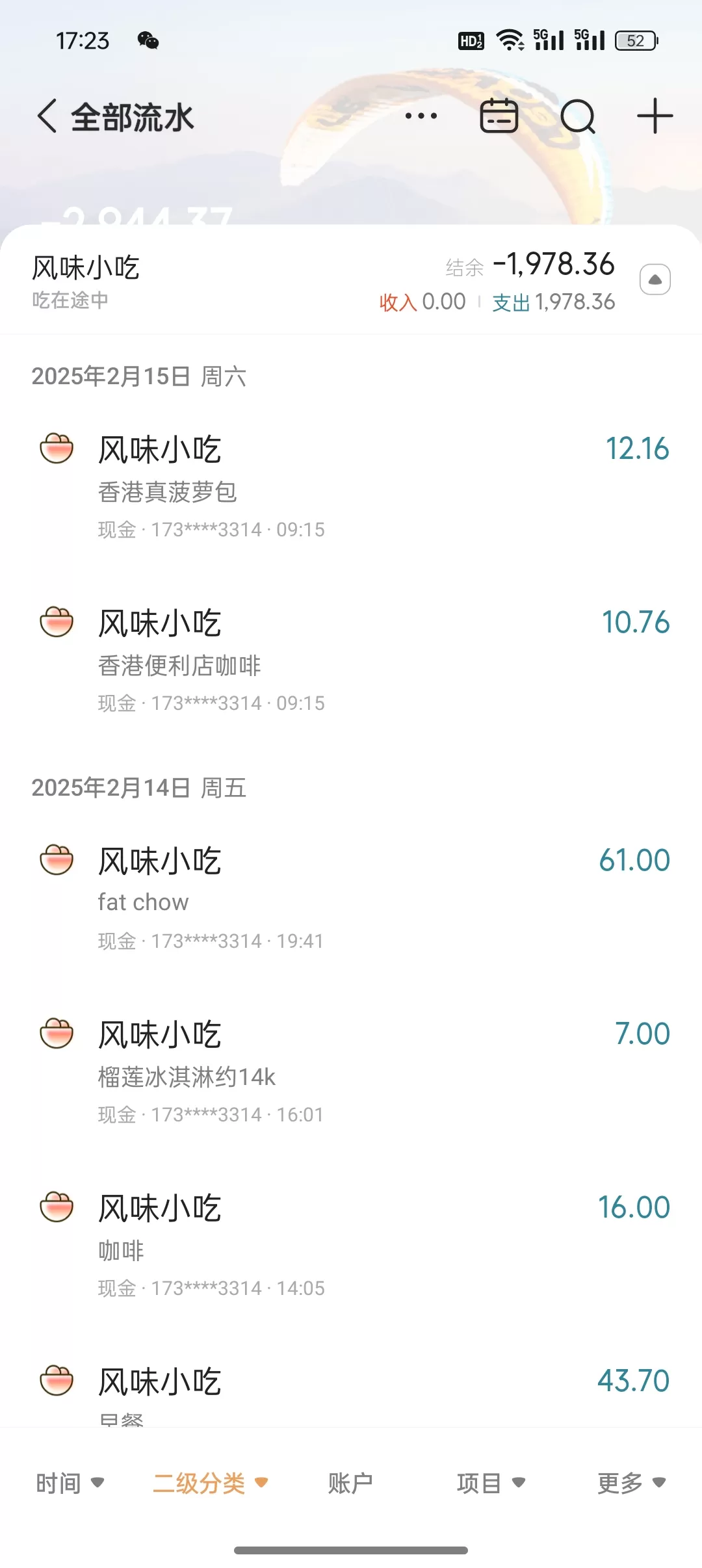The height and width of the screenshot is (1568, 702).
Task: Go back from 全部流水
Action: click(47, 117)
